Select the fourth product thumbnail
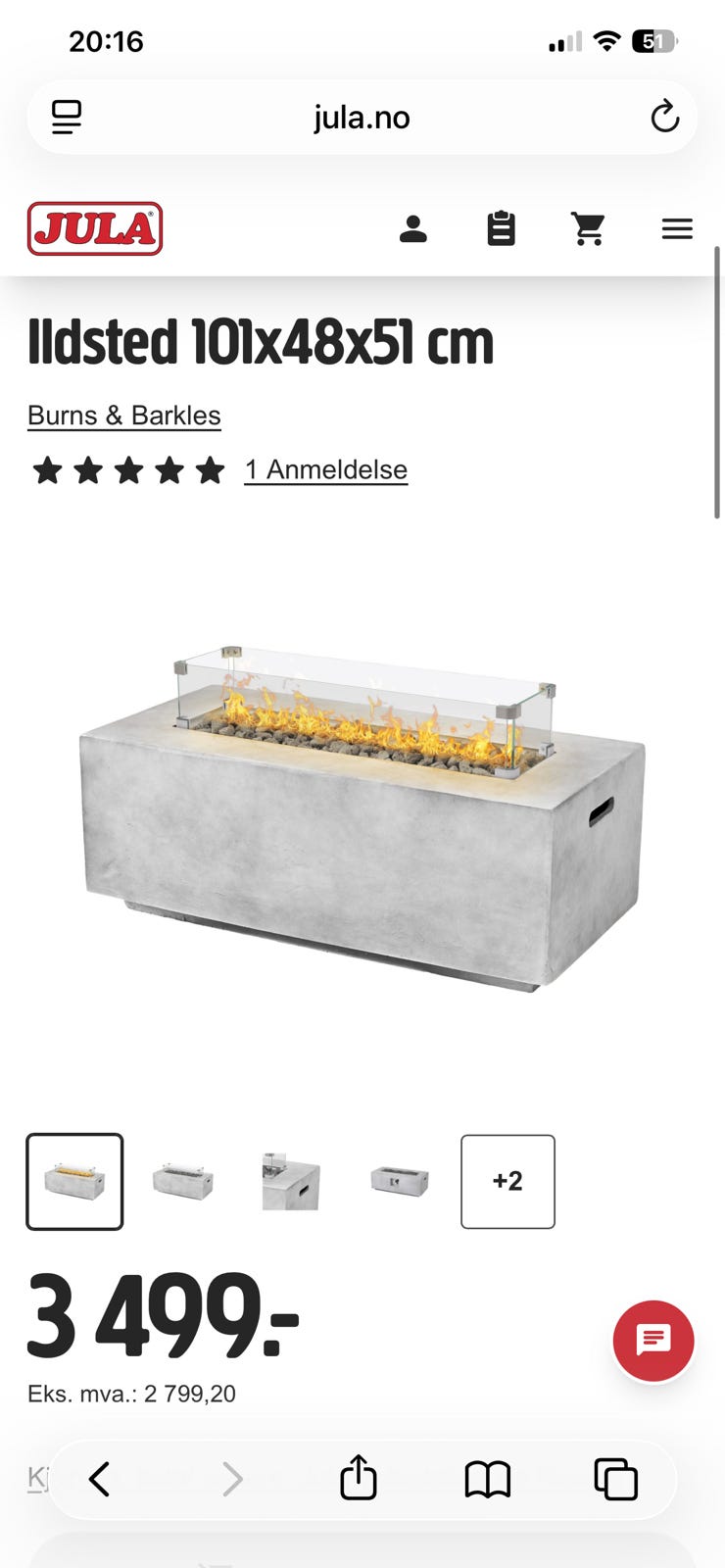The image size is (725, 1568). (x=400, y=1182)
